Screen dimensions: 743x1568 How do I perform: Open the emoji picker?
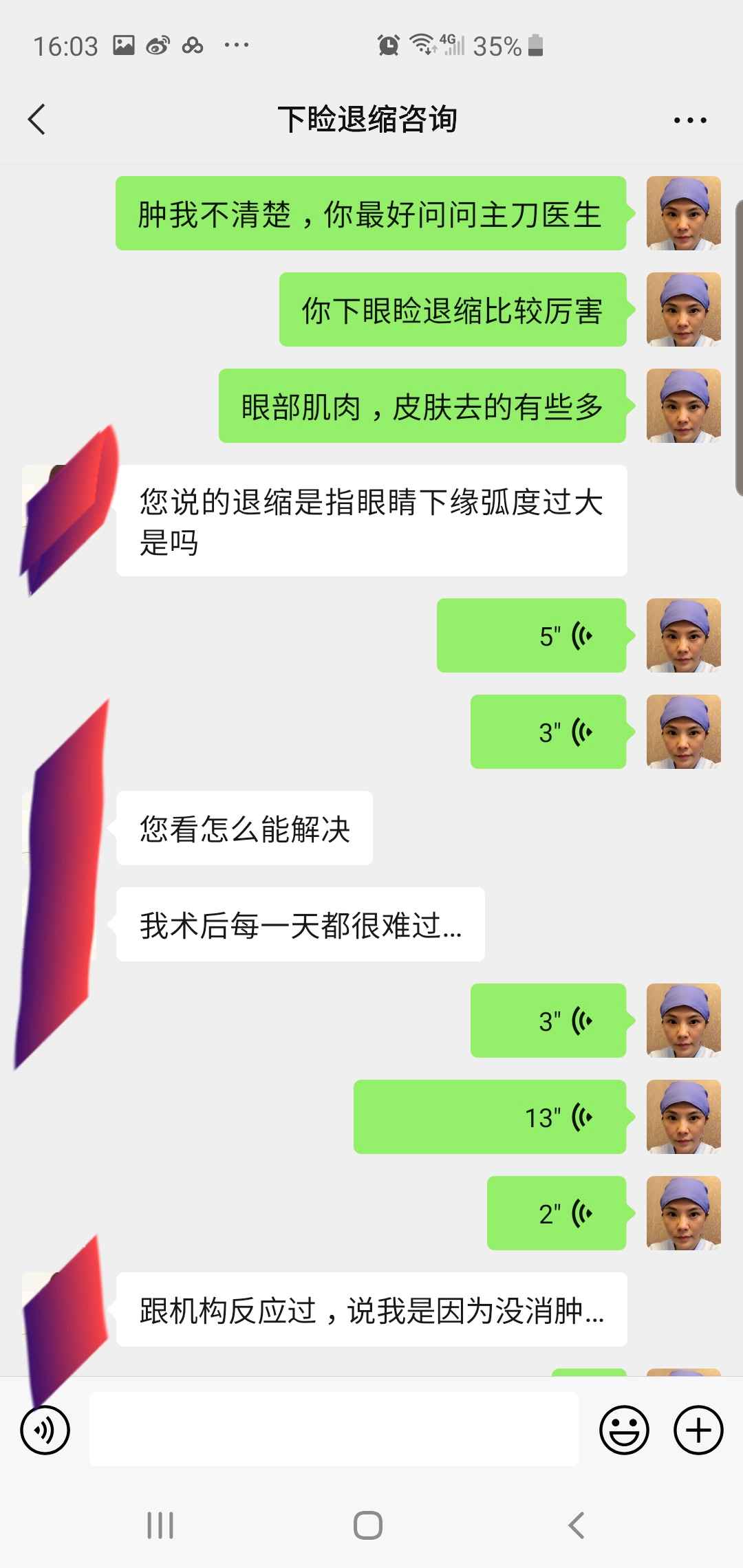(x=624, y=1430)
